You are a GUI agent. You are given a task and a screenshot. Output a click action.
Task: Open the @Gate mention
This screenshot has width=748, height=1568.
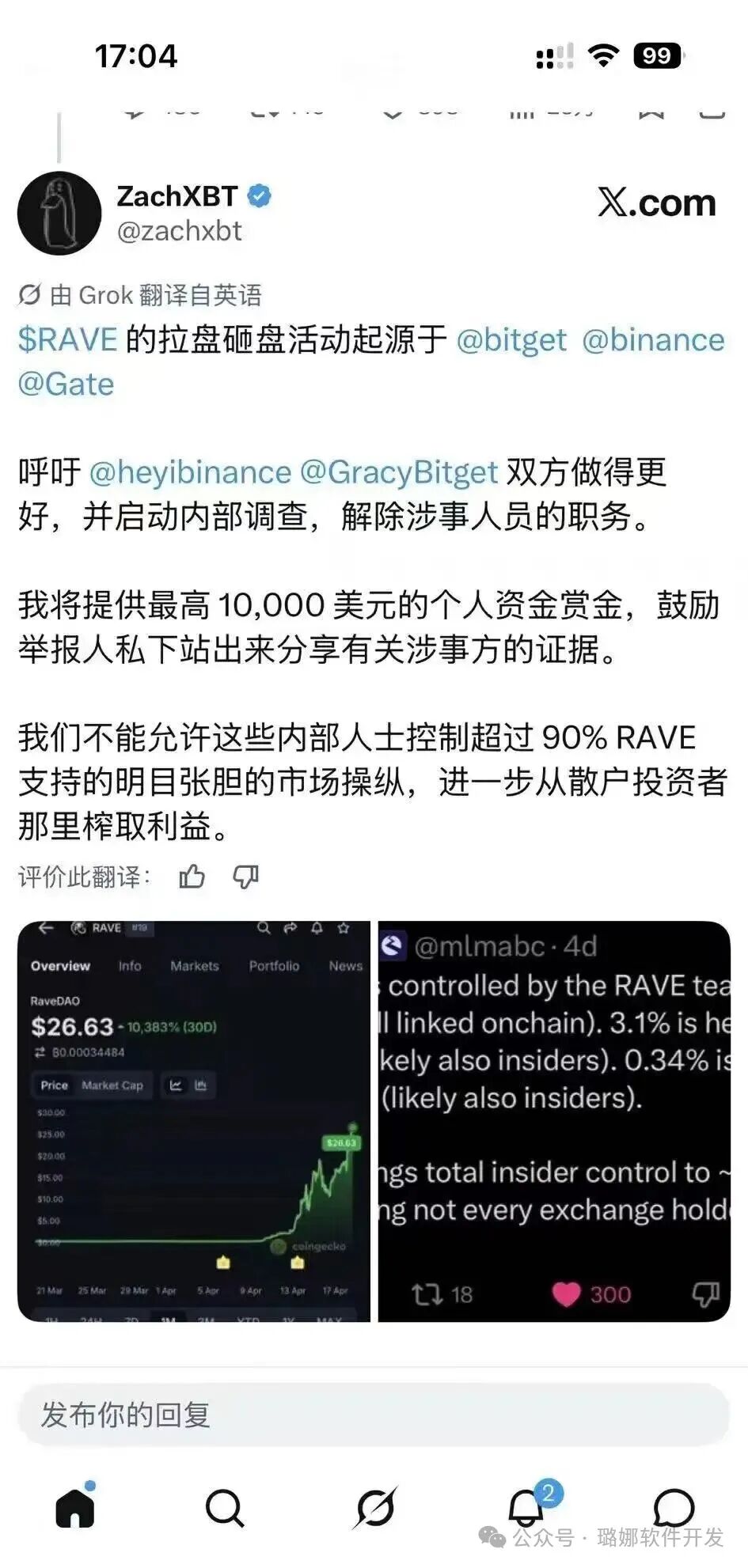click(66, 384)
